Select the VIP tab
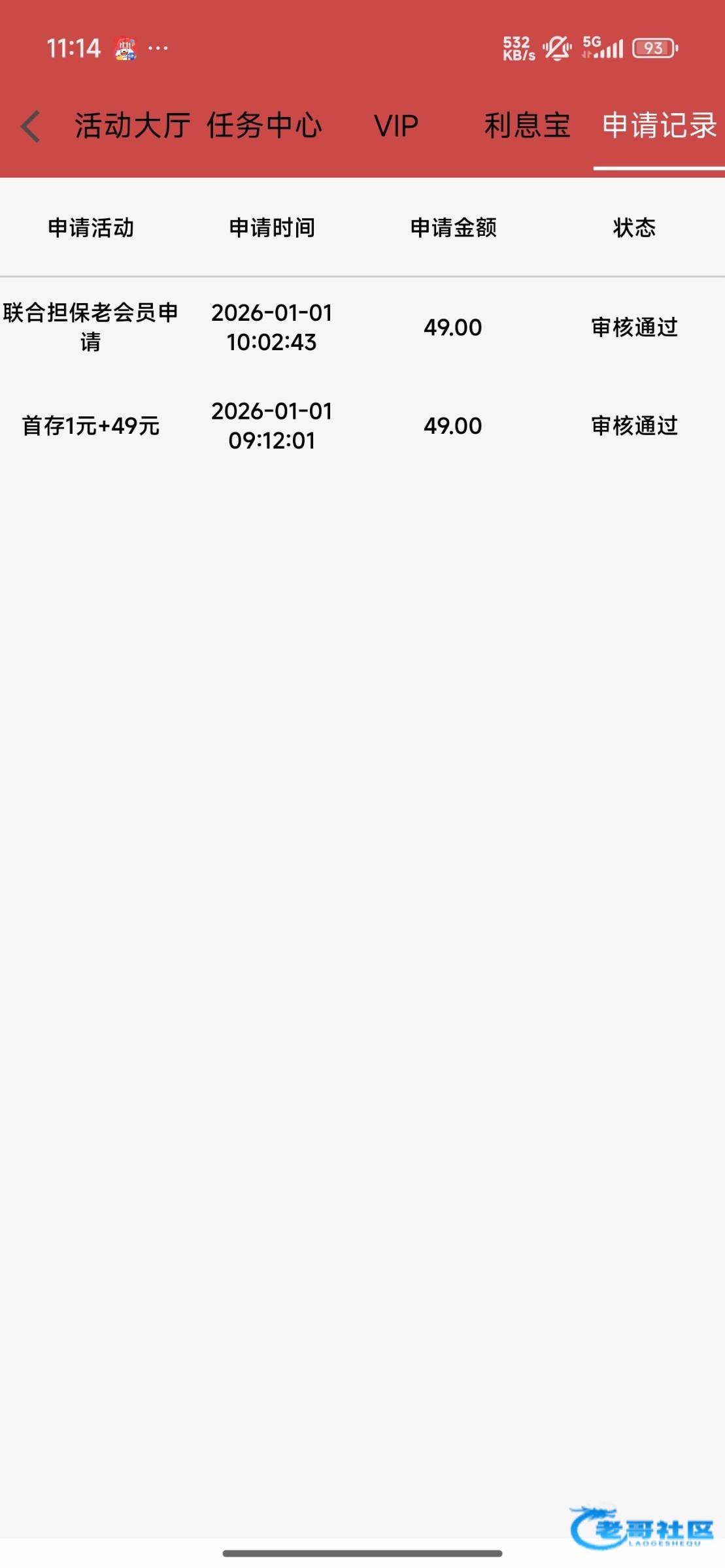Image resolution: width=725 pixels, height=1568 pixels. point(396,125)
